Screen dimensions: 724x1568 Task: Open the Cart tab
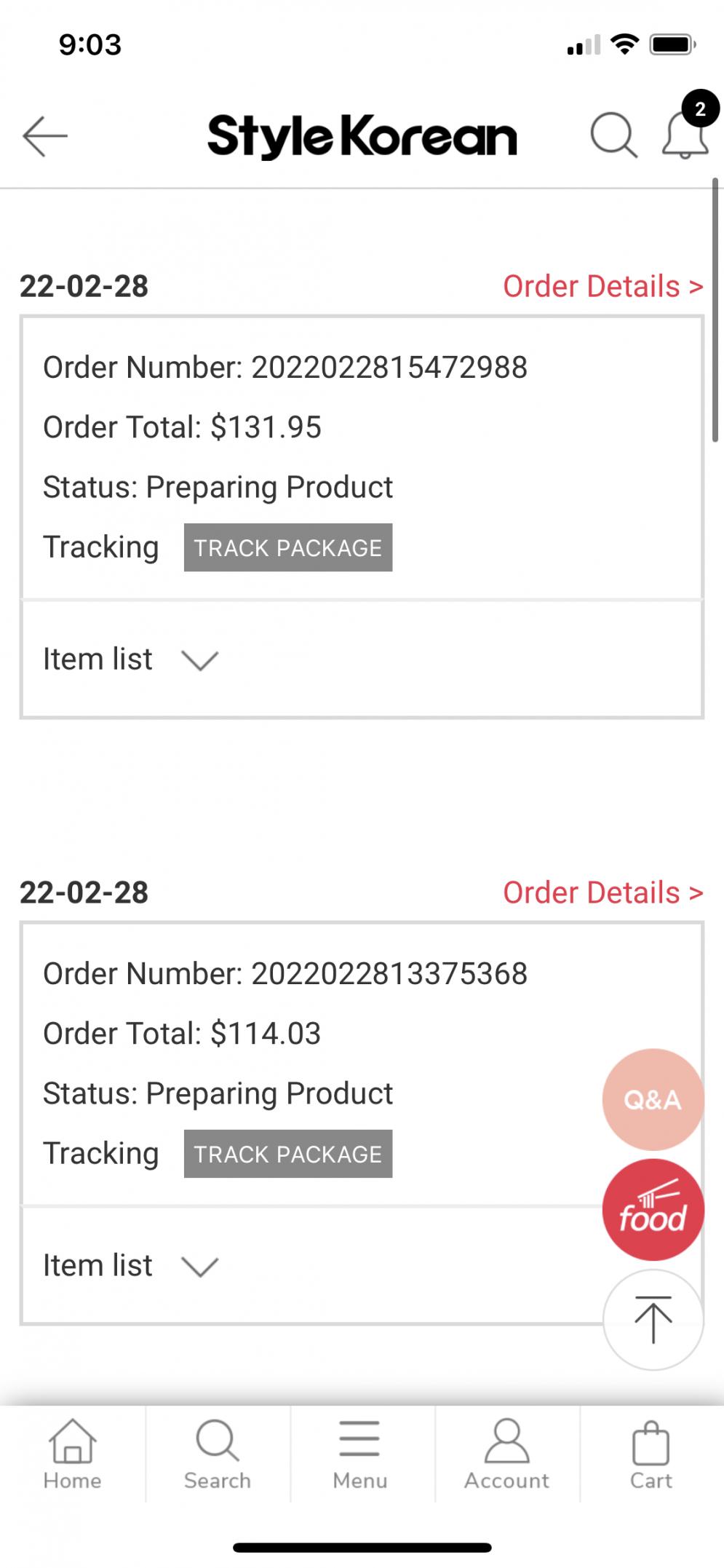[x=651, y=1455]
